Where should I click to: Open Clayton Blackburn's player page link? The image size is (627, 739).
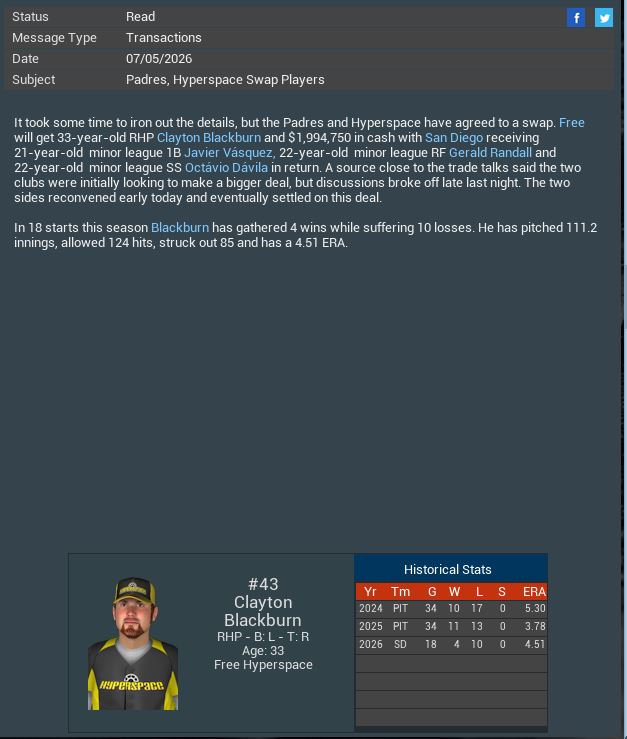[208, 137]
